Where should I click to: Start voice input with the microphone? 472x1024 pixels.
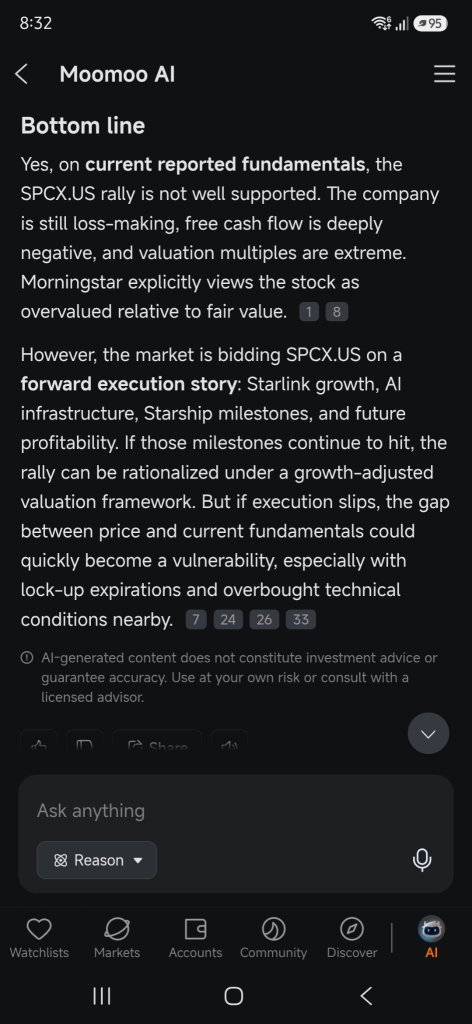[422, 860]
